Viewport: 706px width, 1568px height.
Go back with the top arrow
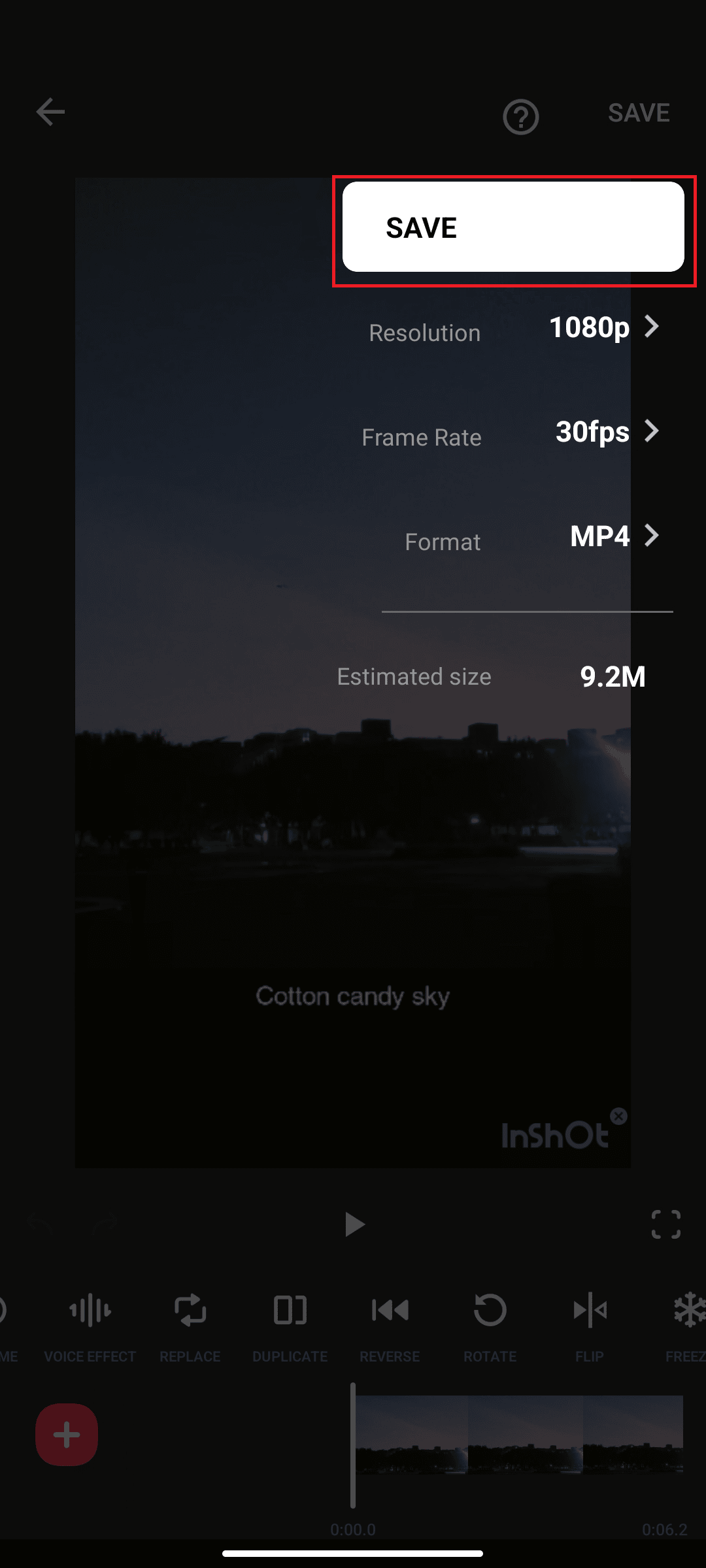pos(50,112)
